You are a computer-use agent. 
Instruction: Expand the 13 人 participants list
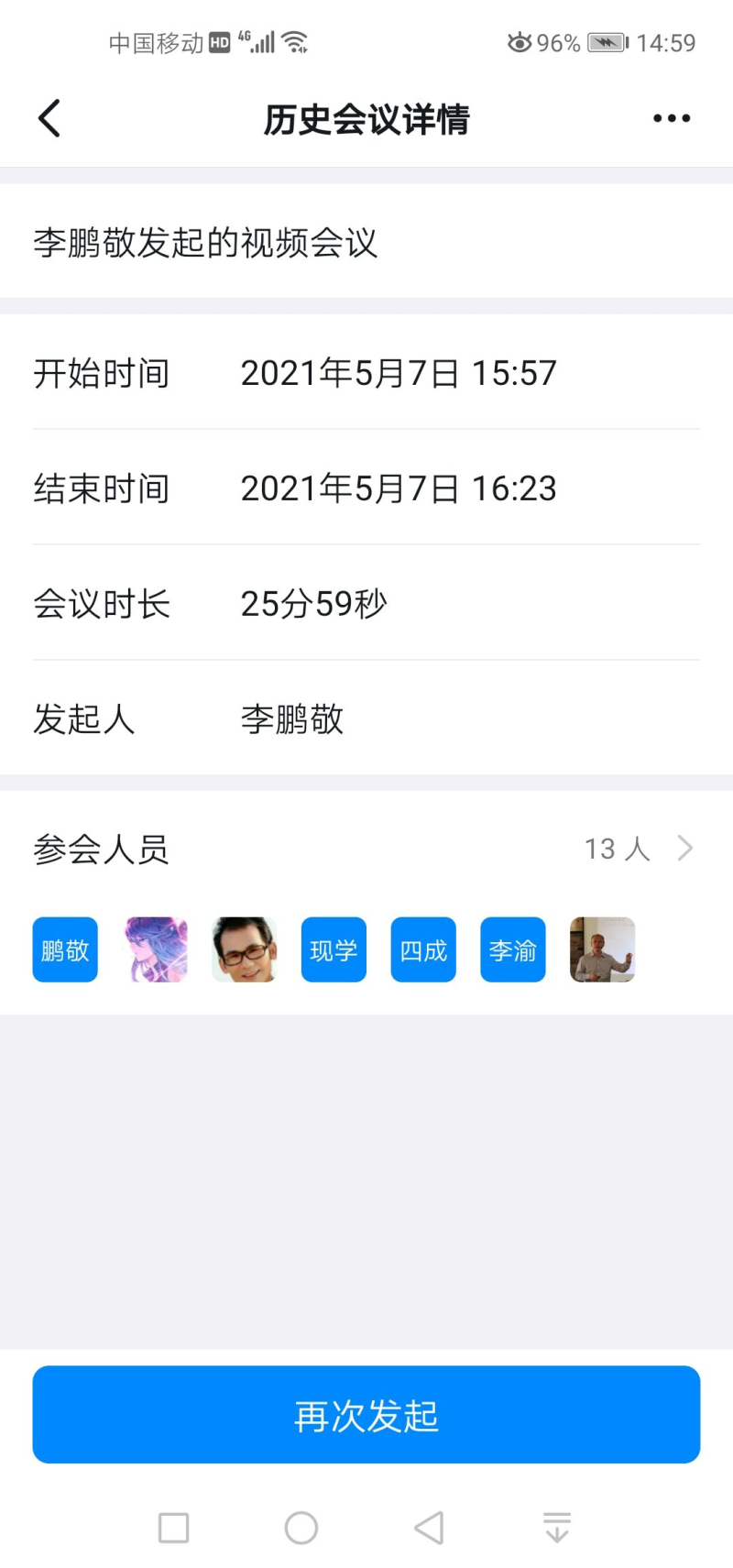(639, 849)
